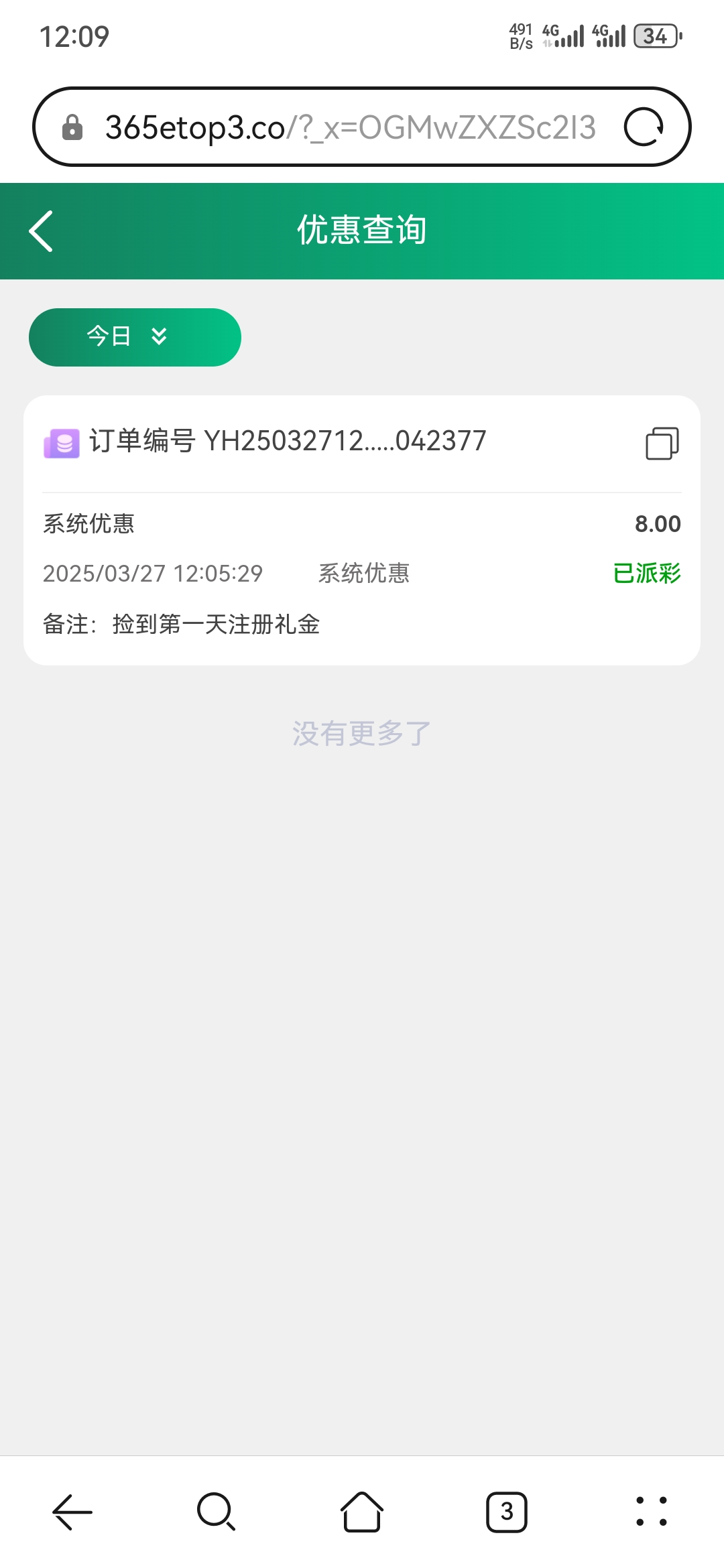
Task: Expand the 今日 date filter dropdown
Action: pos(135,337)
